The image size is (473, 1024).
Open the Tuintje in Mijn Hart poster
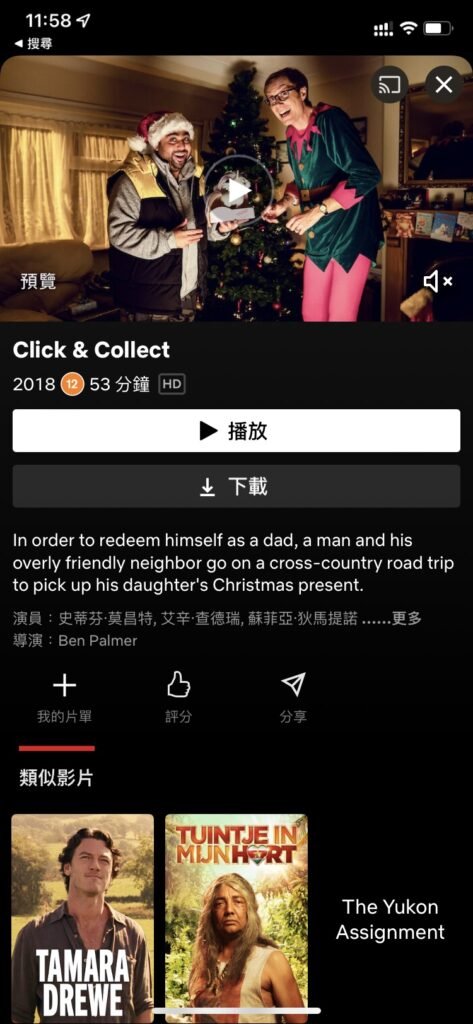pos(236,918)
